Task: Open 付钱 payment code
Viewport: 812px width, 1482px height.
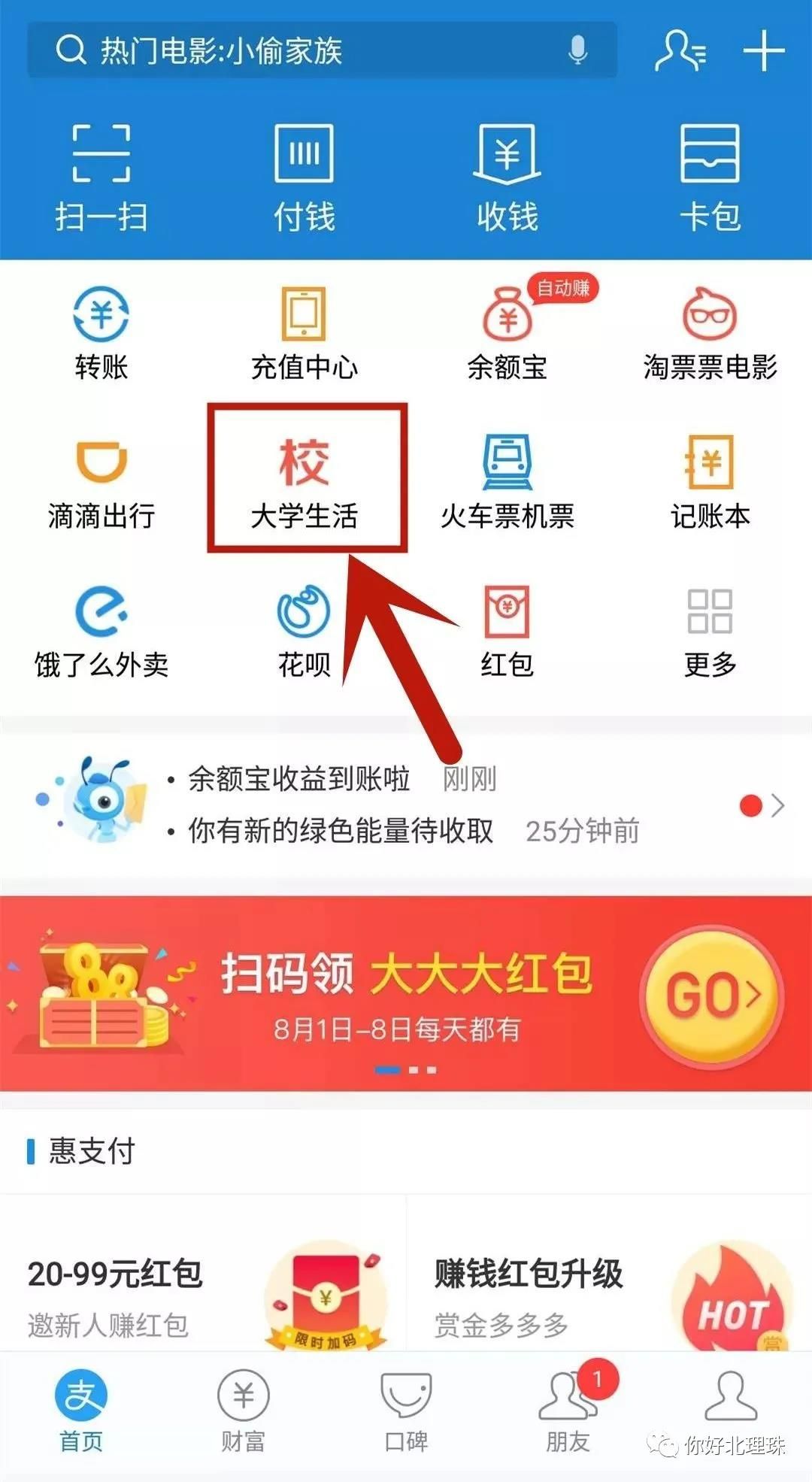Action: pyautogui.click(x=304, y=178)
